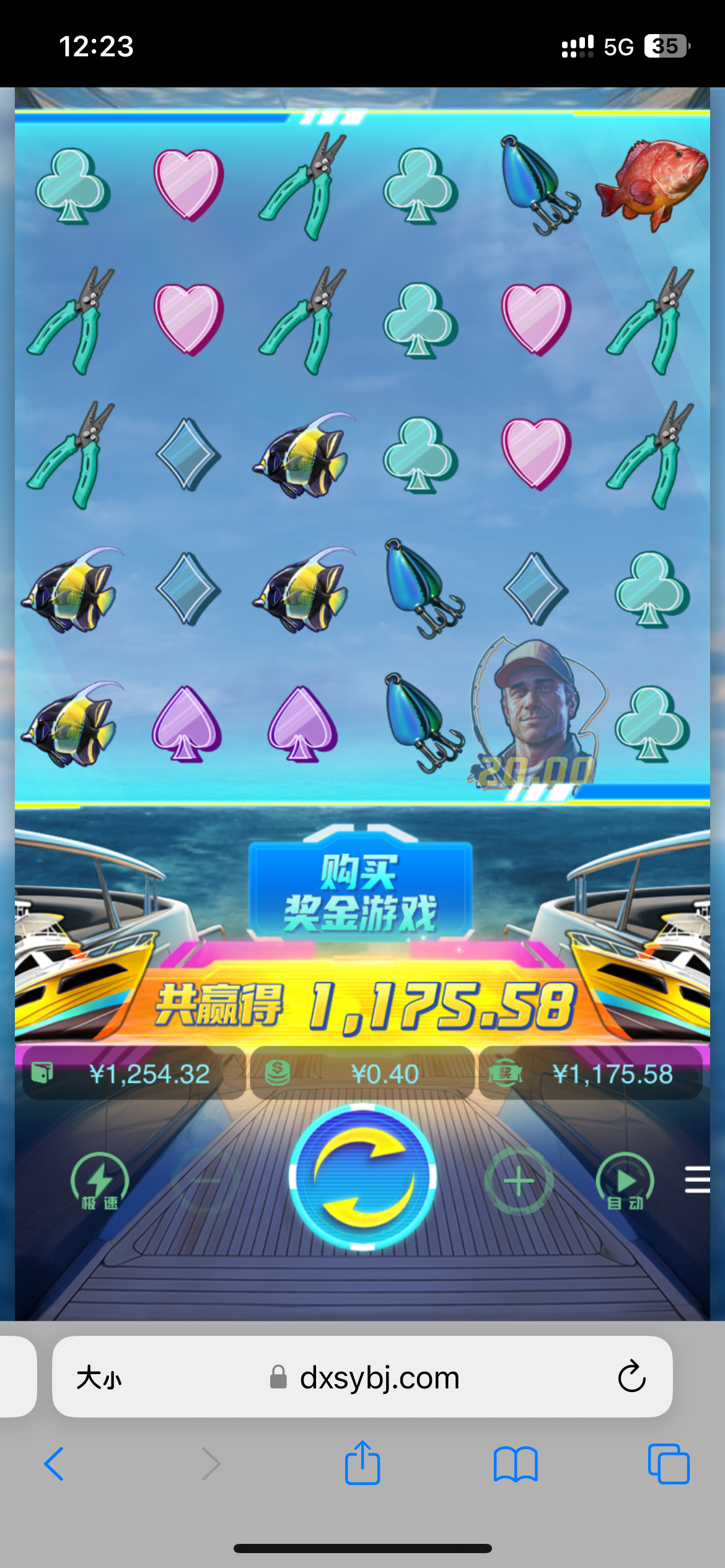Toggle the 极速 turbo spin mode
Image resolution: width=725 pixels, height=1568 pixels.
[x=99, y=1182]
